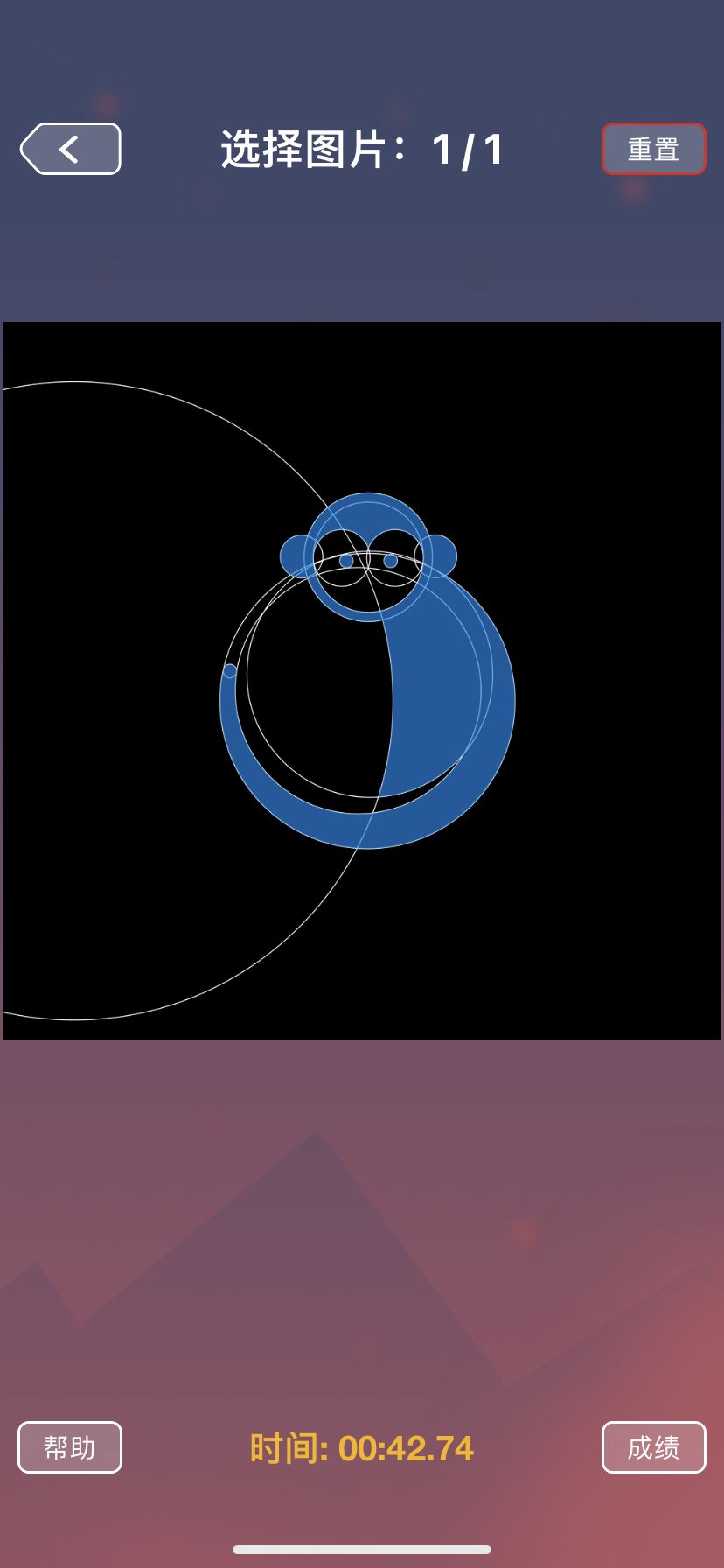The width and height of the screenshot is (724, 1568).
Task: Select the monkey circles picture
Action: coord(362,681)
